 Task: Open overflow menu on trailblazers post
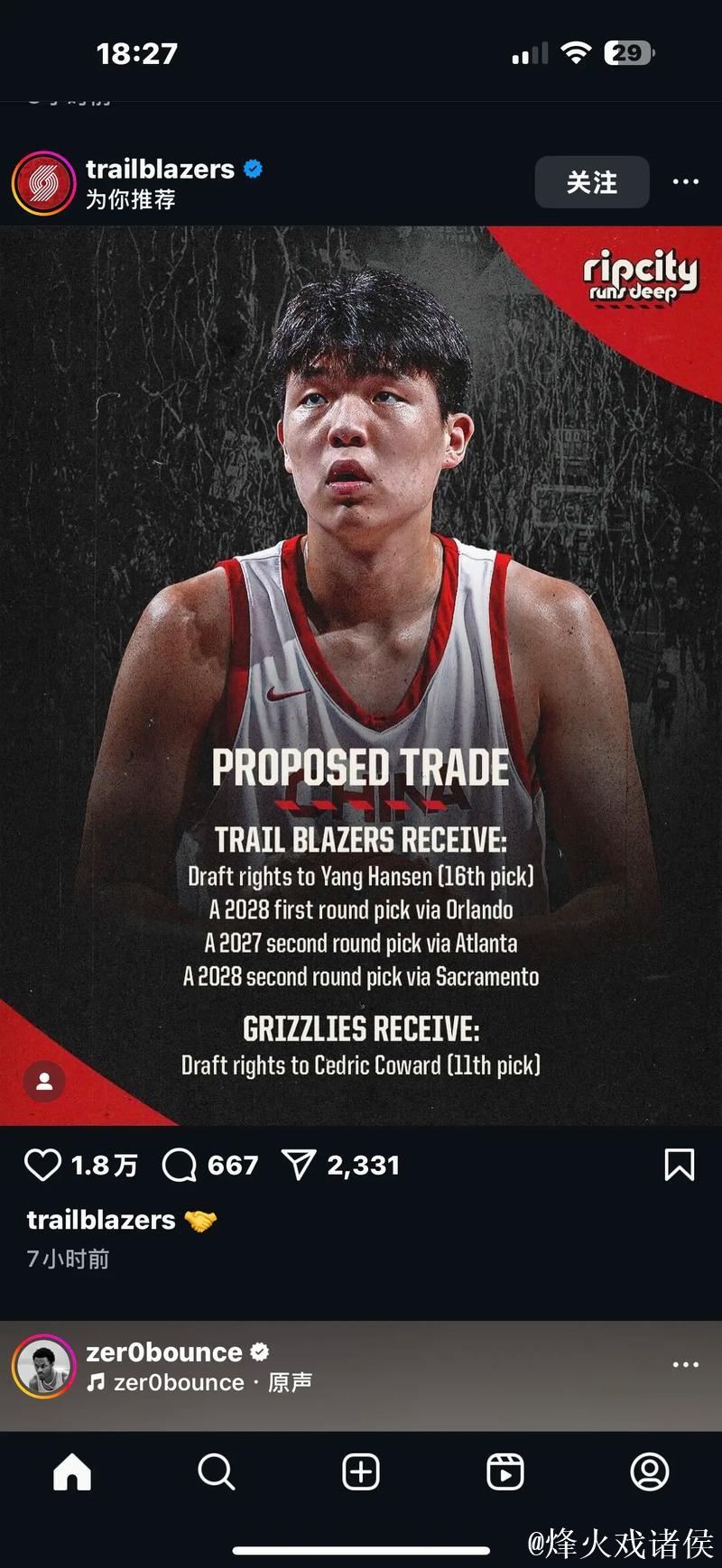[686, 182]
